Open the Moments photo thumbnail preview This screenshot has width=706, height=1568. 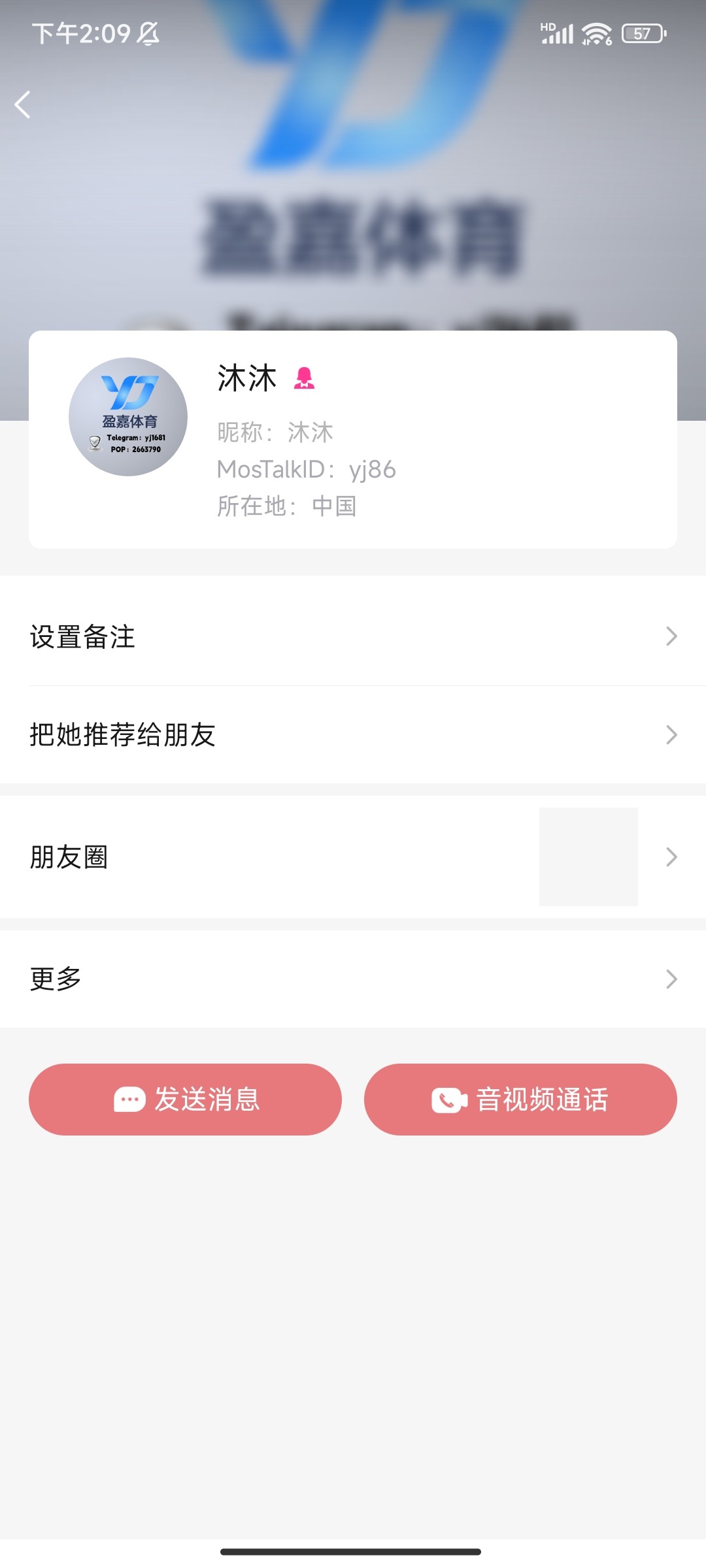tap(588, 855)
